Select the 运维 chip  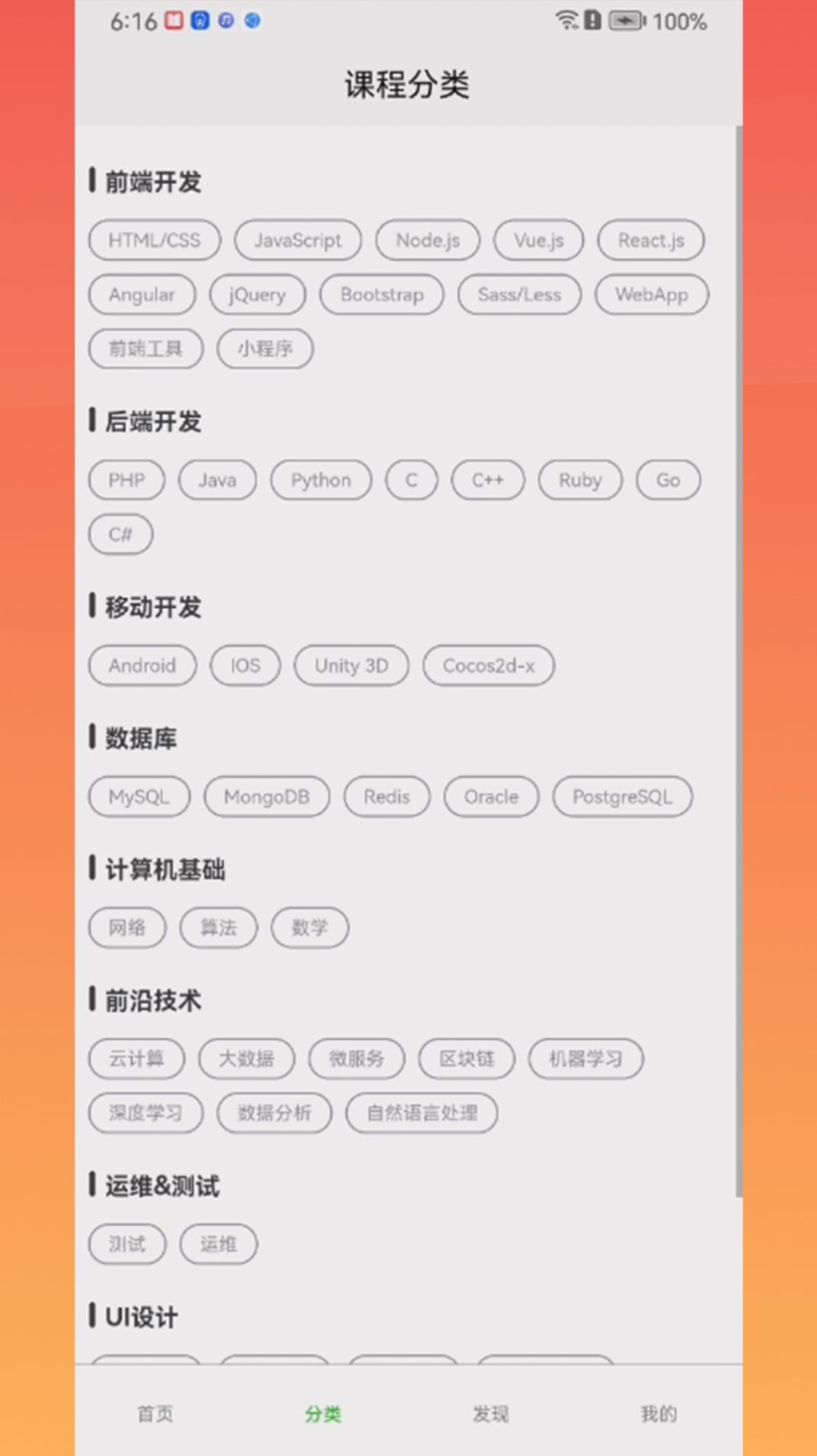[x=219, y=1244]
